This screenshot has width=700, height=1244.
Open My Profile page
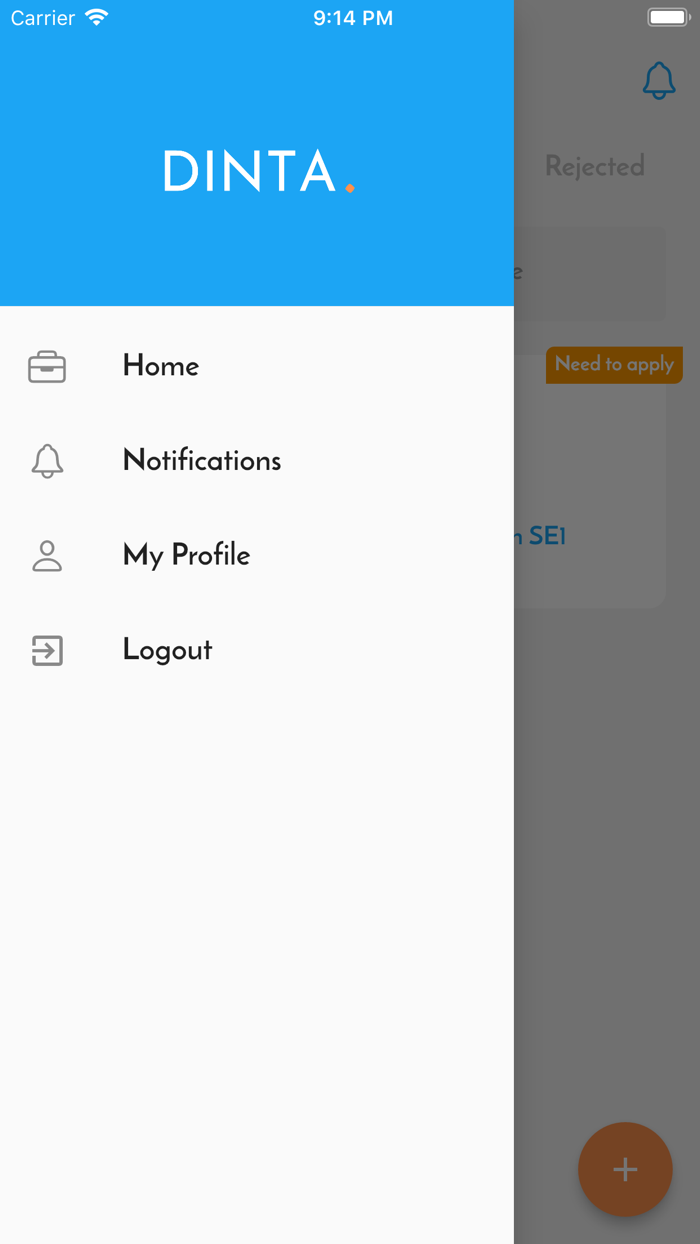point(186,555)
